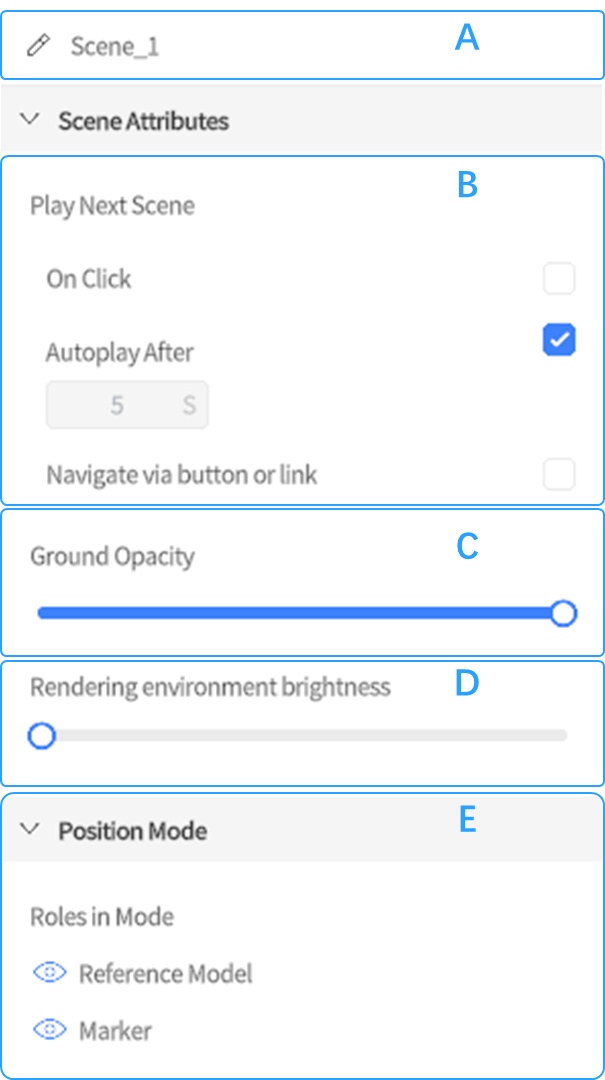The height and width of the screenshot is (1080, 605).
Task: Check Navigate via button or link
Action: point(559,474)
